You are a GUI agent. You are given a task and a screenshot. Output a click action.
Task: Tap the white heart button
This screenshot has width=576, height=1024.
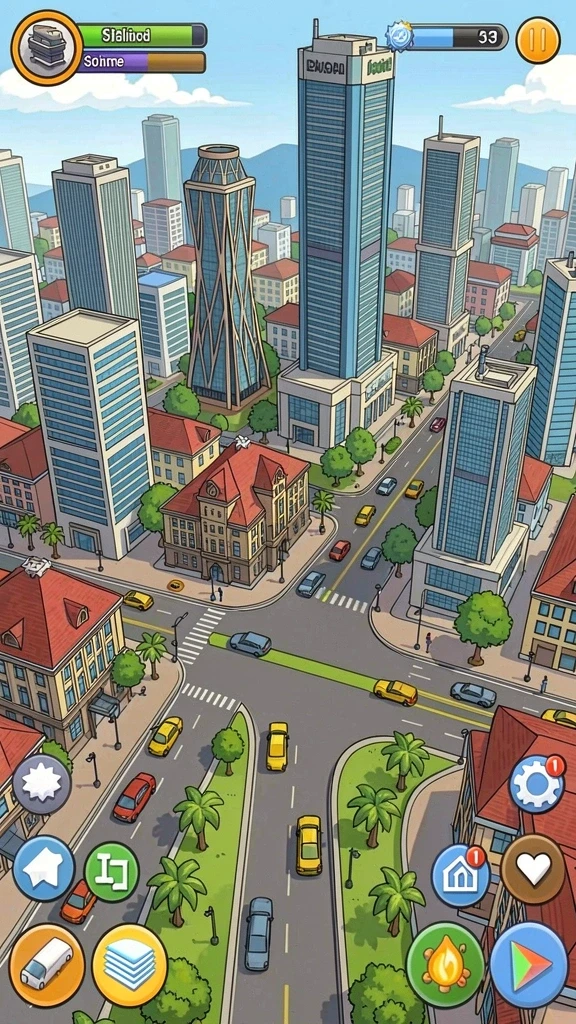coord(534,869)
